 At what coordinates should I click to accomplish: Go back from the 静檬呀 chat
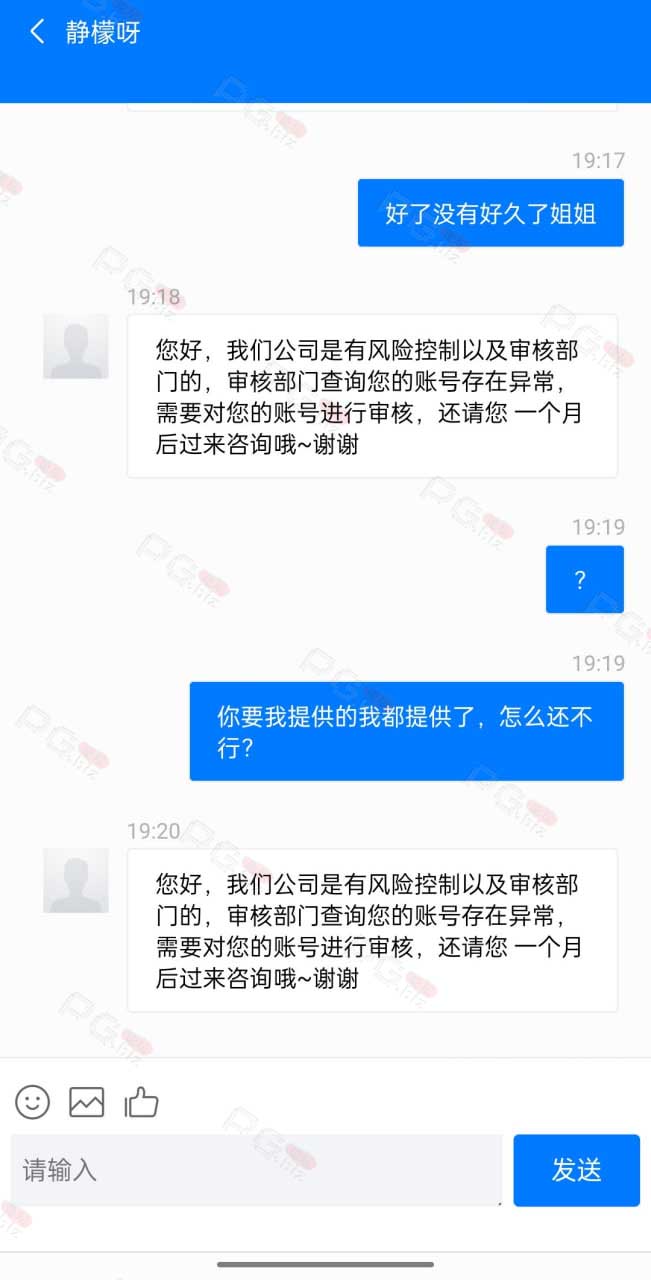(x=37, y=32)
